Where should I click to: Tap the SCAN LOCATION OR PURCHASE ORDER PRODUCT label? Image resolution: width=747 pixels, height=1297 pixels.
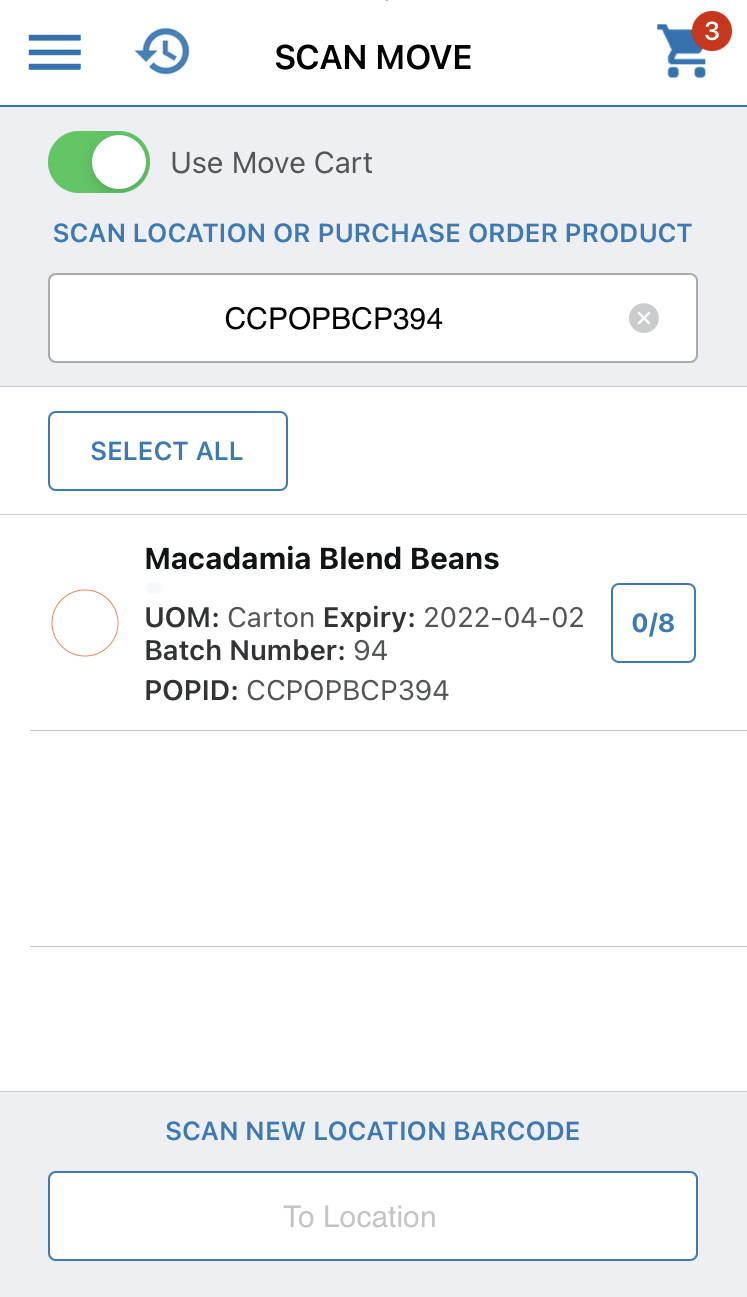click(373, 233)
